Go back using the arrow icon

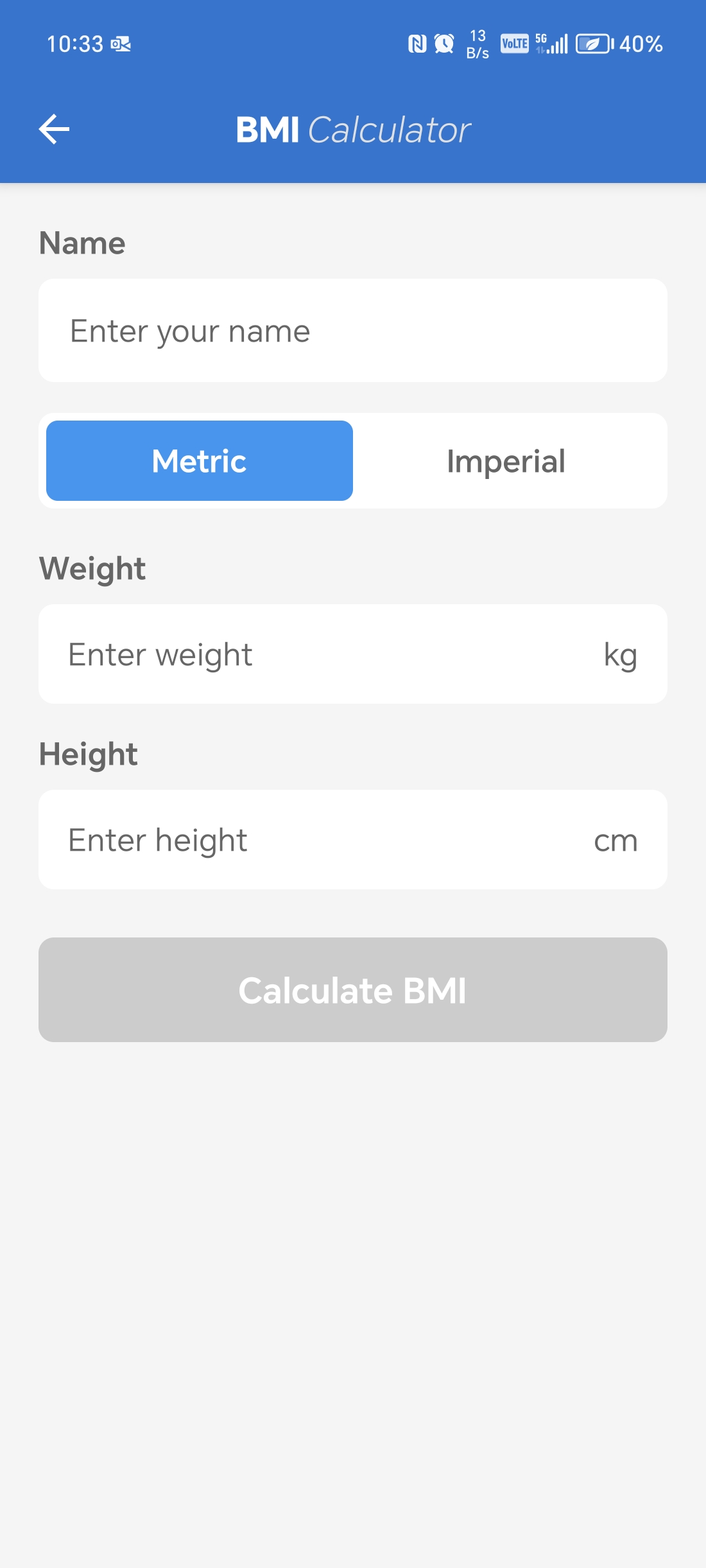click(x=54, y=130)
